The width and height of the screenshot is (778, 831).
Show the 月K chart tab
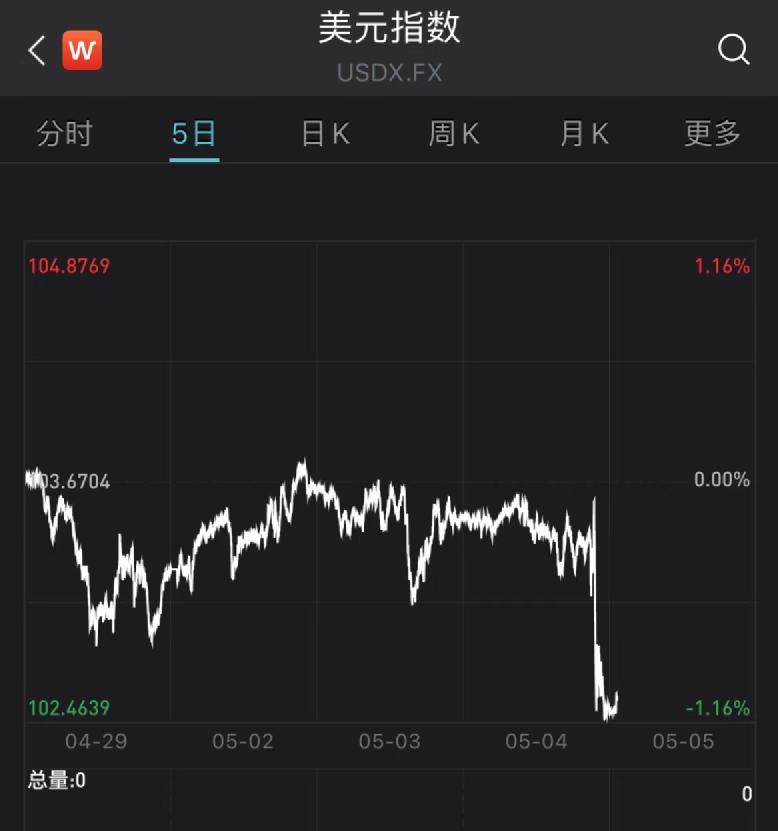584,133
